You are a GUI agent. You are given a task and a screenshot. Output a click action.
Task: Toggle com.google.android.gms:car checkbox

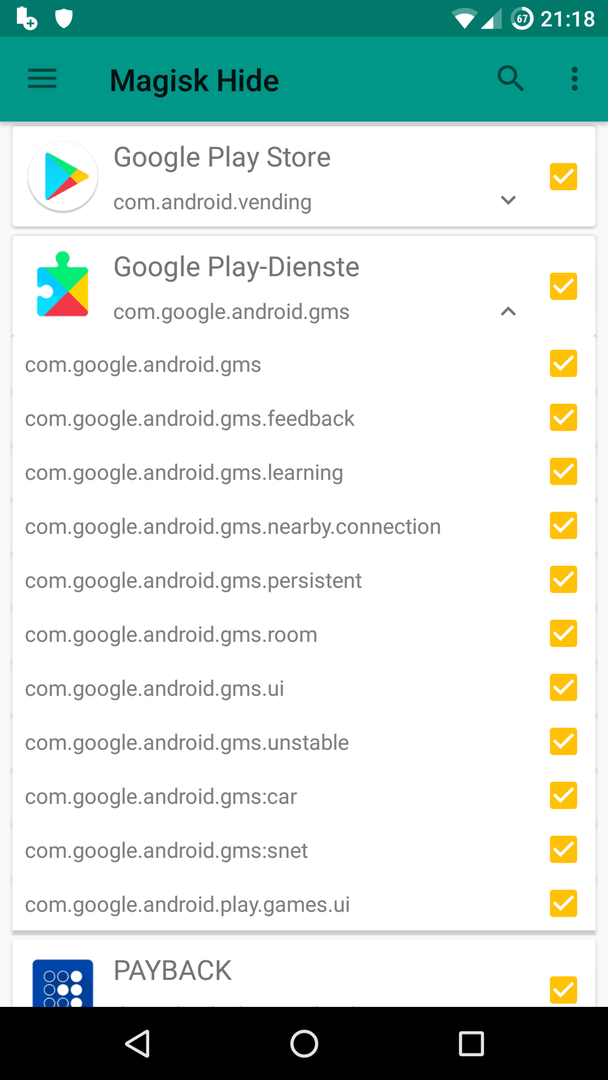563,796
